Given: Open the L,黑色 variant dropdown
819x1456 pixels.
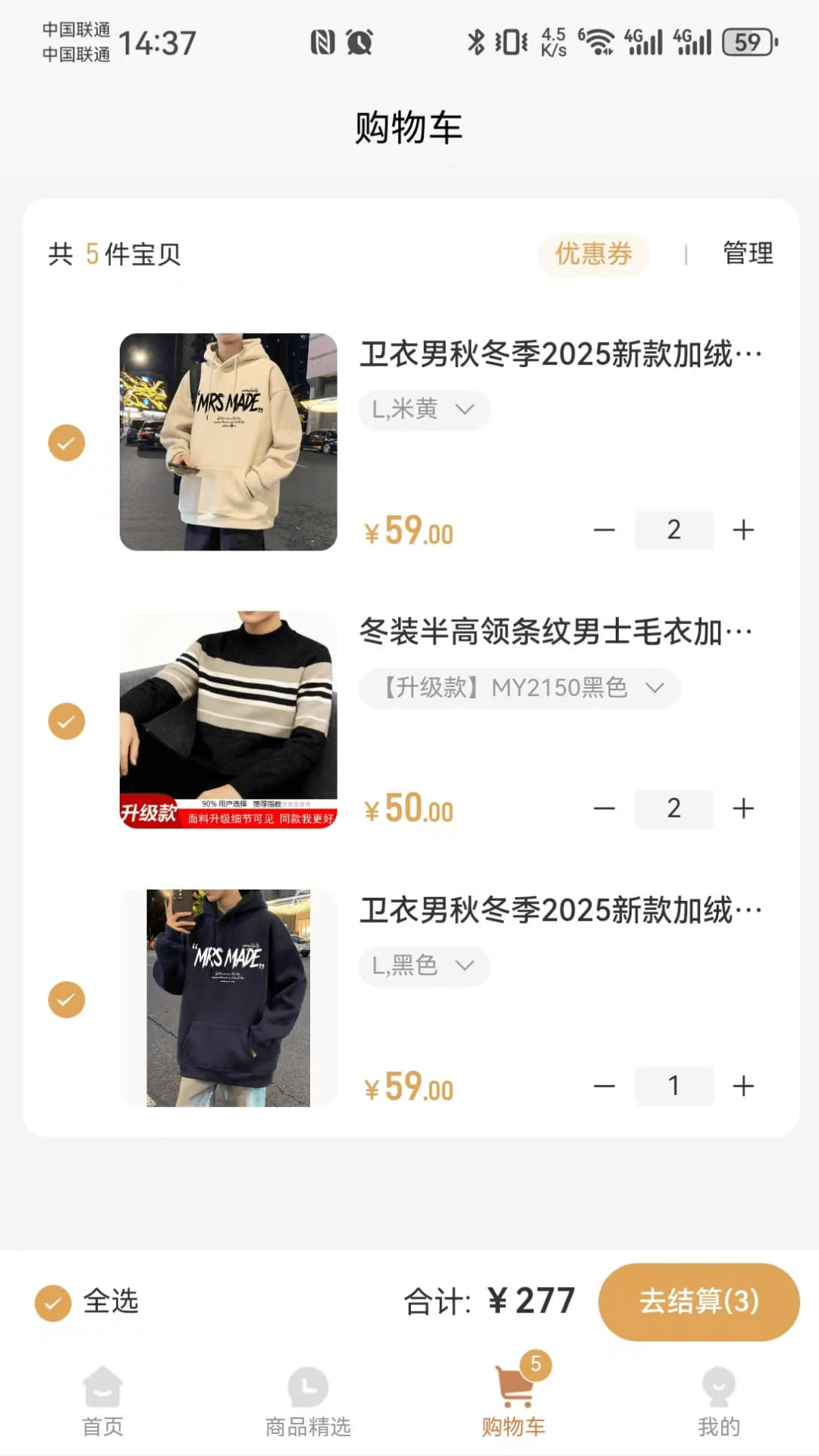Looking at the screenshot, I should click(423, 965).
